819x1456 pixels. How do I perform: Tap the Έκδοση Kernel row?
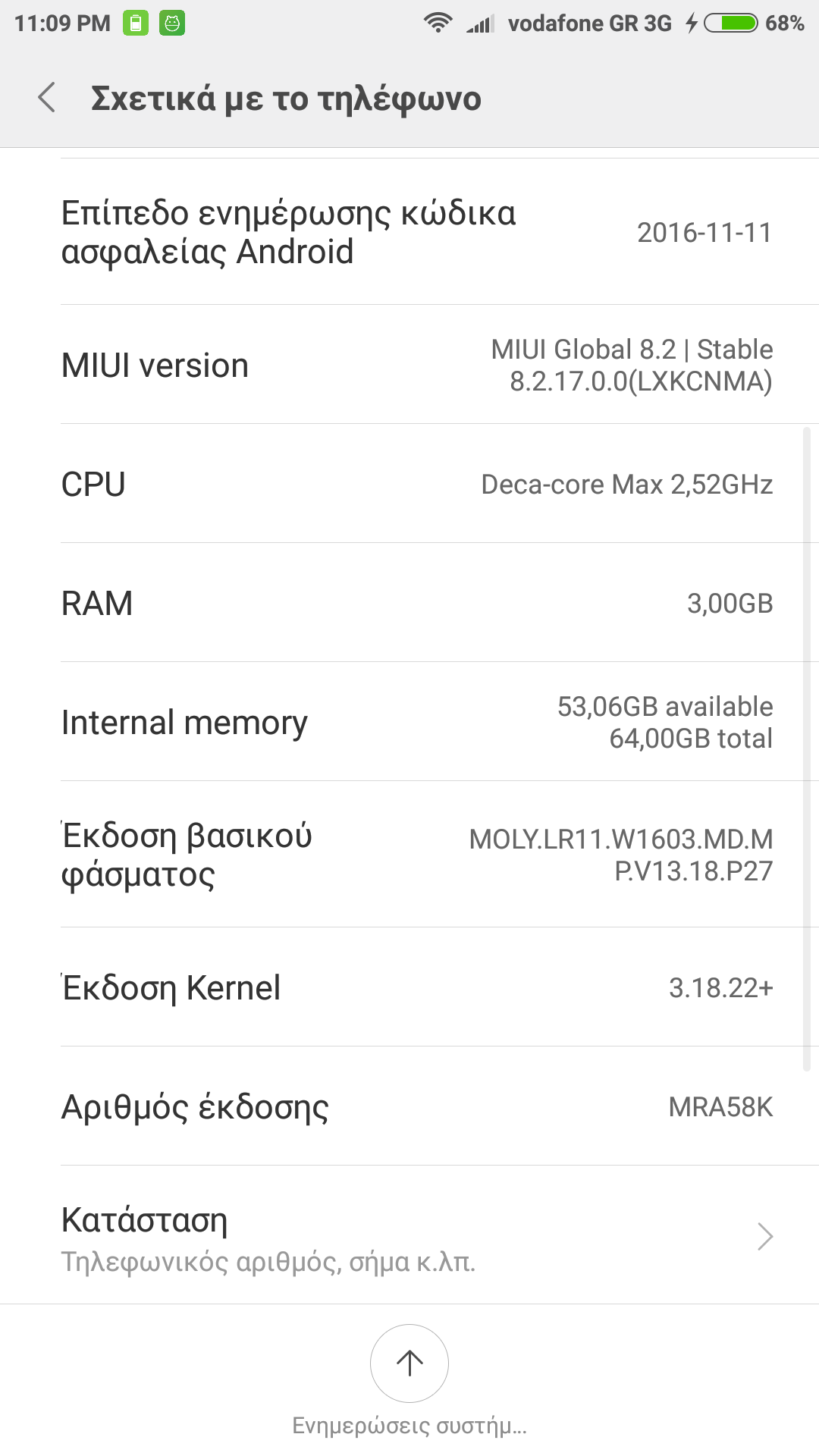click(409, 987)
